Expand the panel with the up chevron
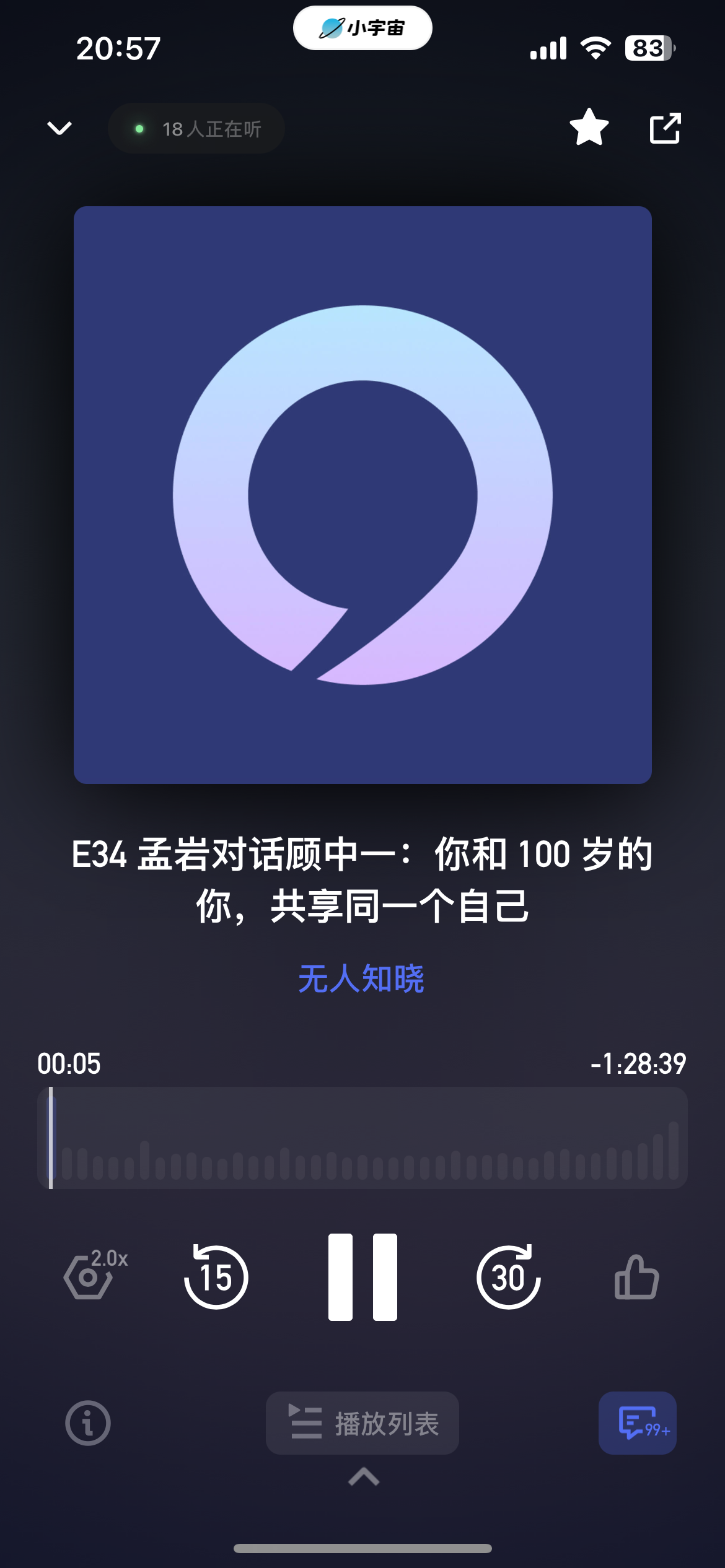Viewport: 725px width, 1568px height. tap(364, 1477)
